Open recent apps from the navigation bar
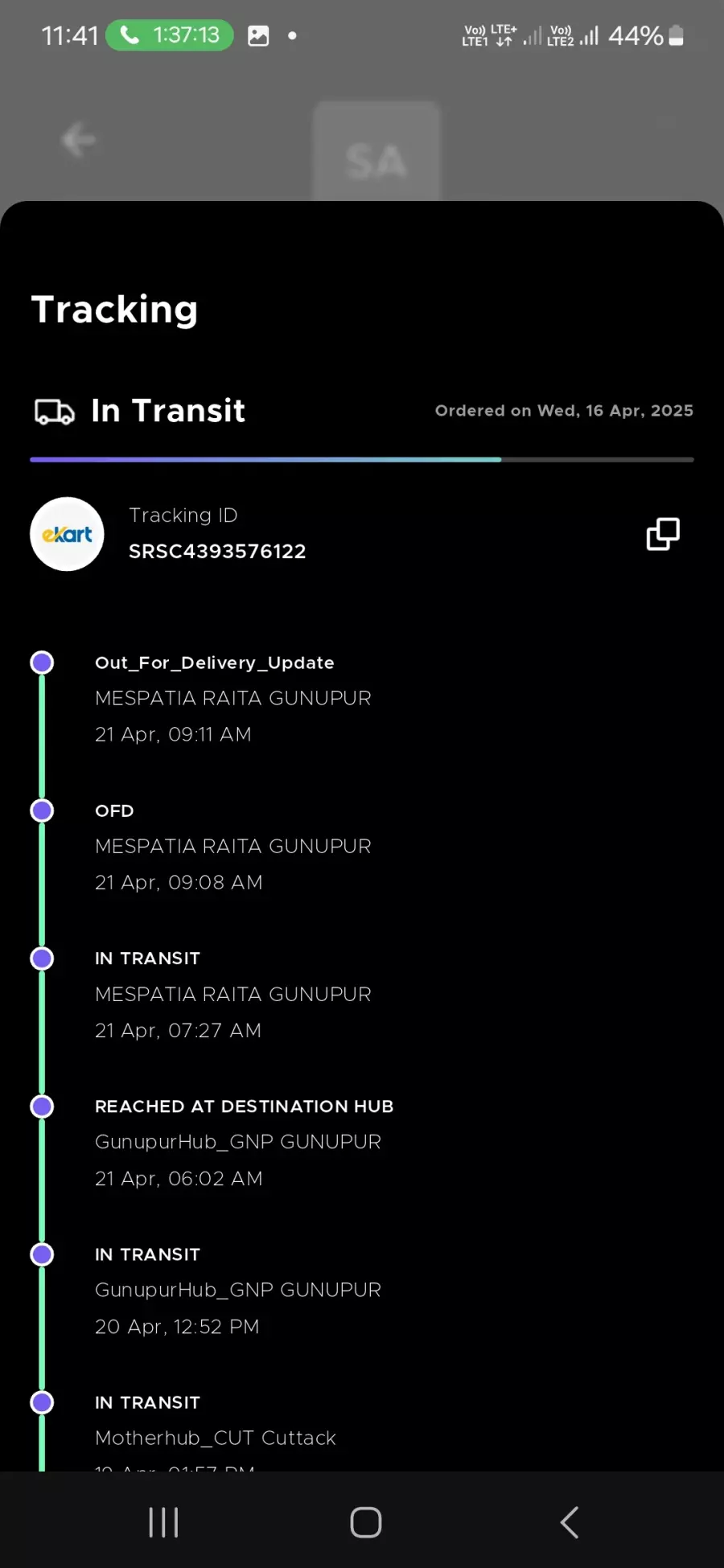This screenshot has height=1568, width=724. [x=163, y=1521]
